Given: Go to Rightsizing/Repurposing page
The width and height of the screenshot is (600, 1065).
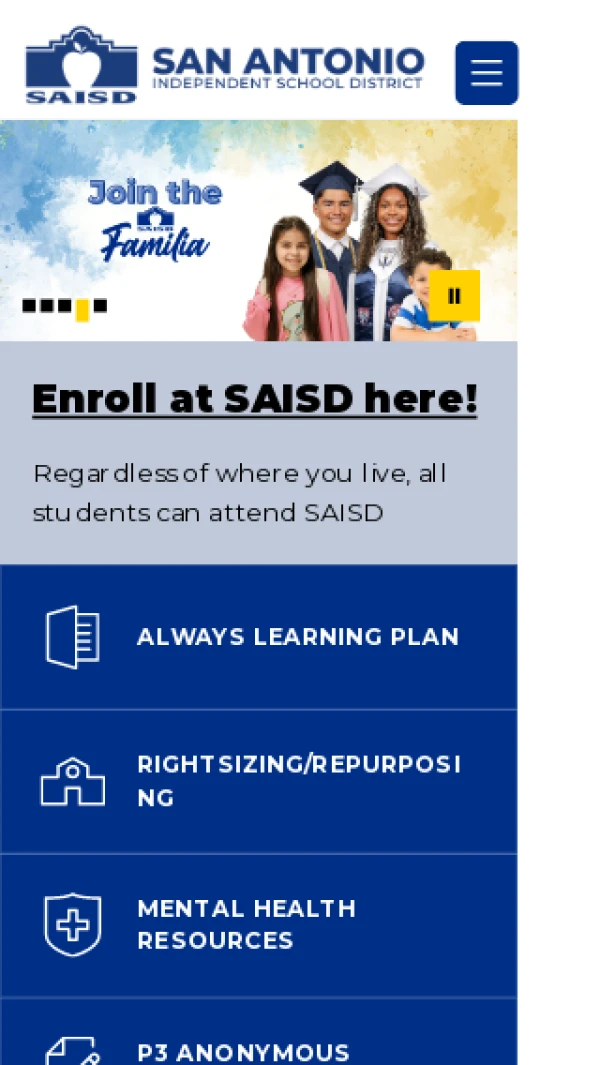Looking at the screenshot, I should coord(258,781).
